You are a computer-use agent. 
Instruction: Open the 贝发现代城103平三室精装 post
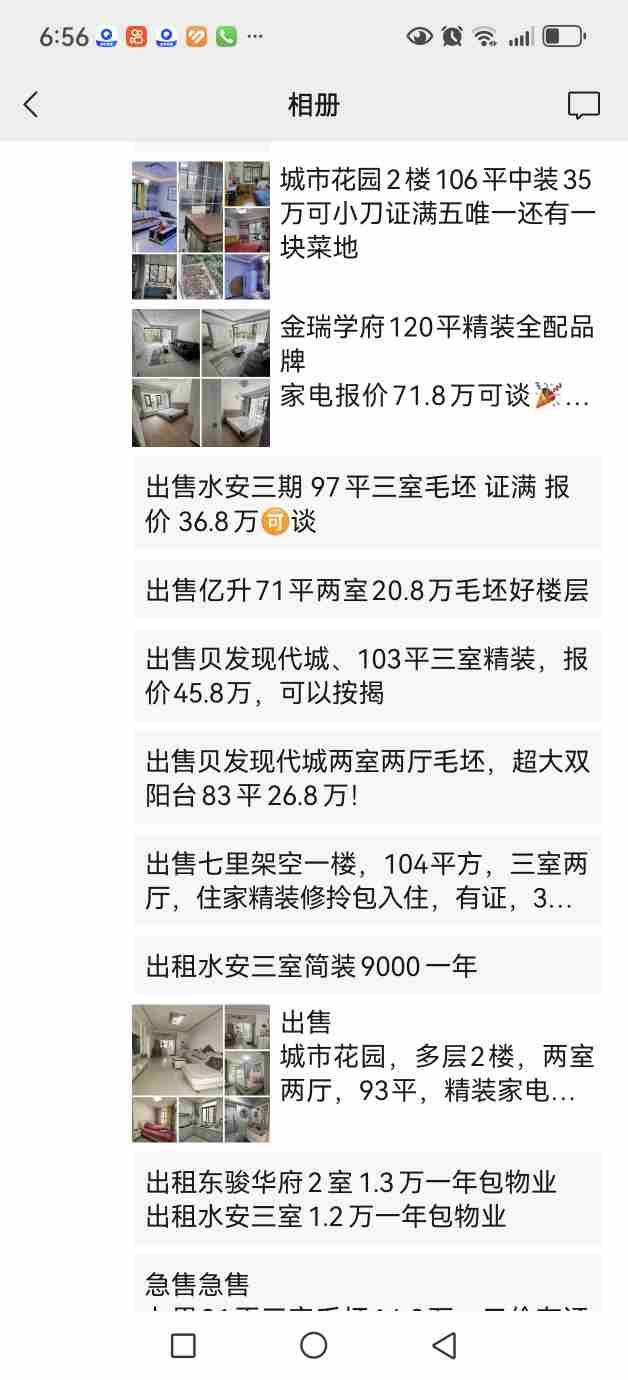(x=366, y=675)
